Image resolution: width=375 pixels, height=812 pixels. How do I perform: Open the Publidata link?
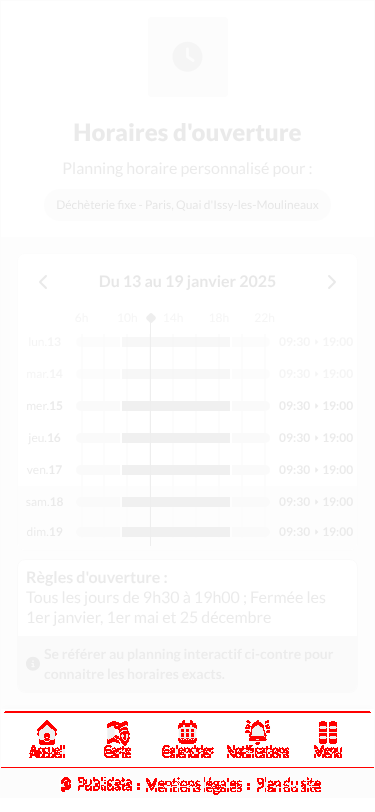coord(104,785)
